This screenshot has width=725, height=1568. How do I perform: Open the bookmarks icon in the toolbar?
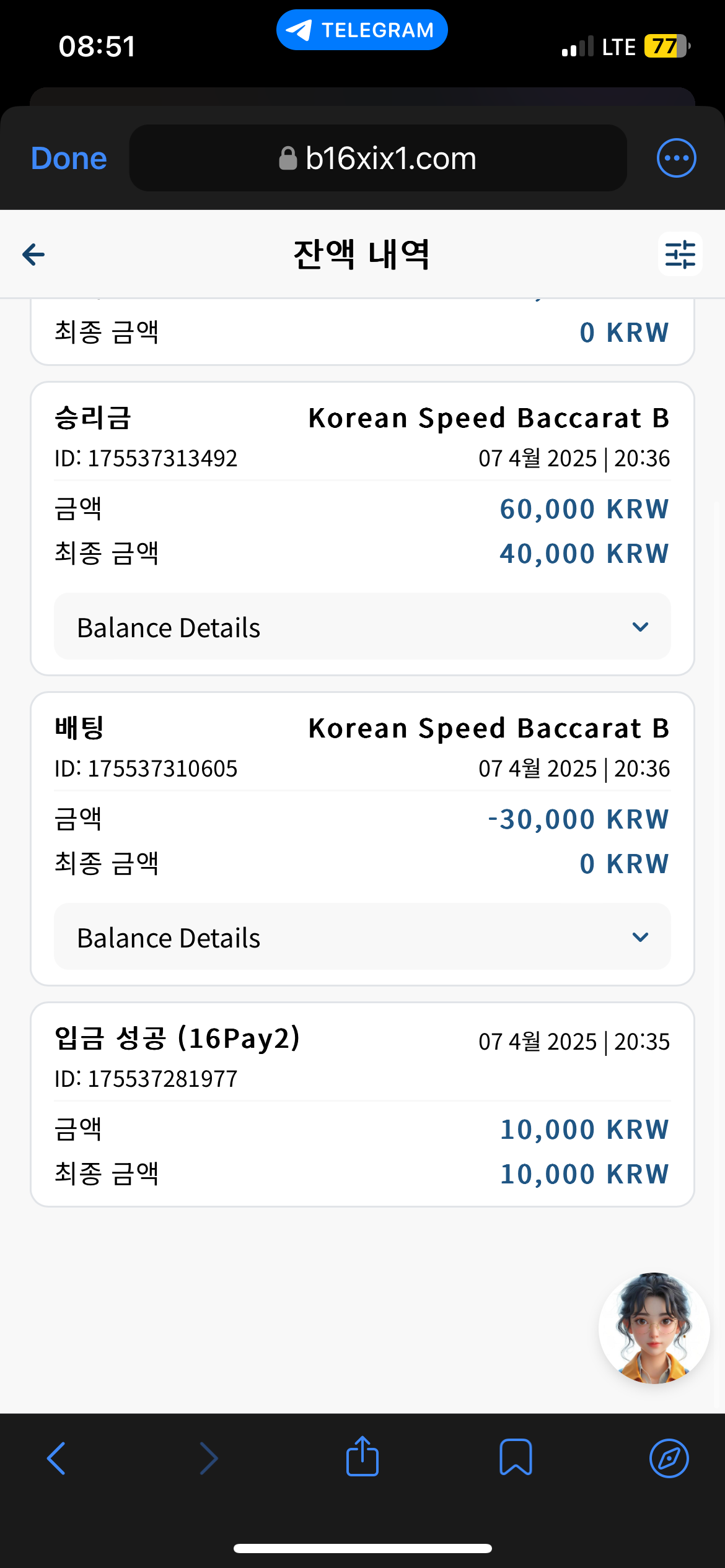[516, 1458]
